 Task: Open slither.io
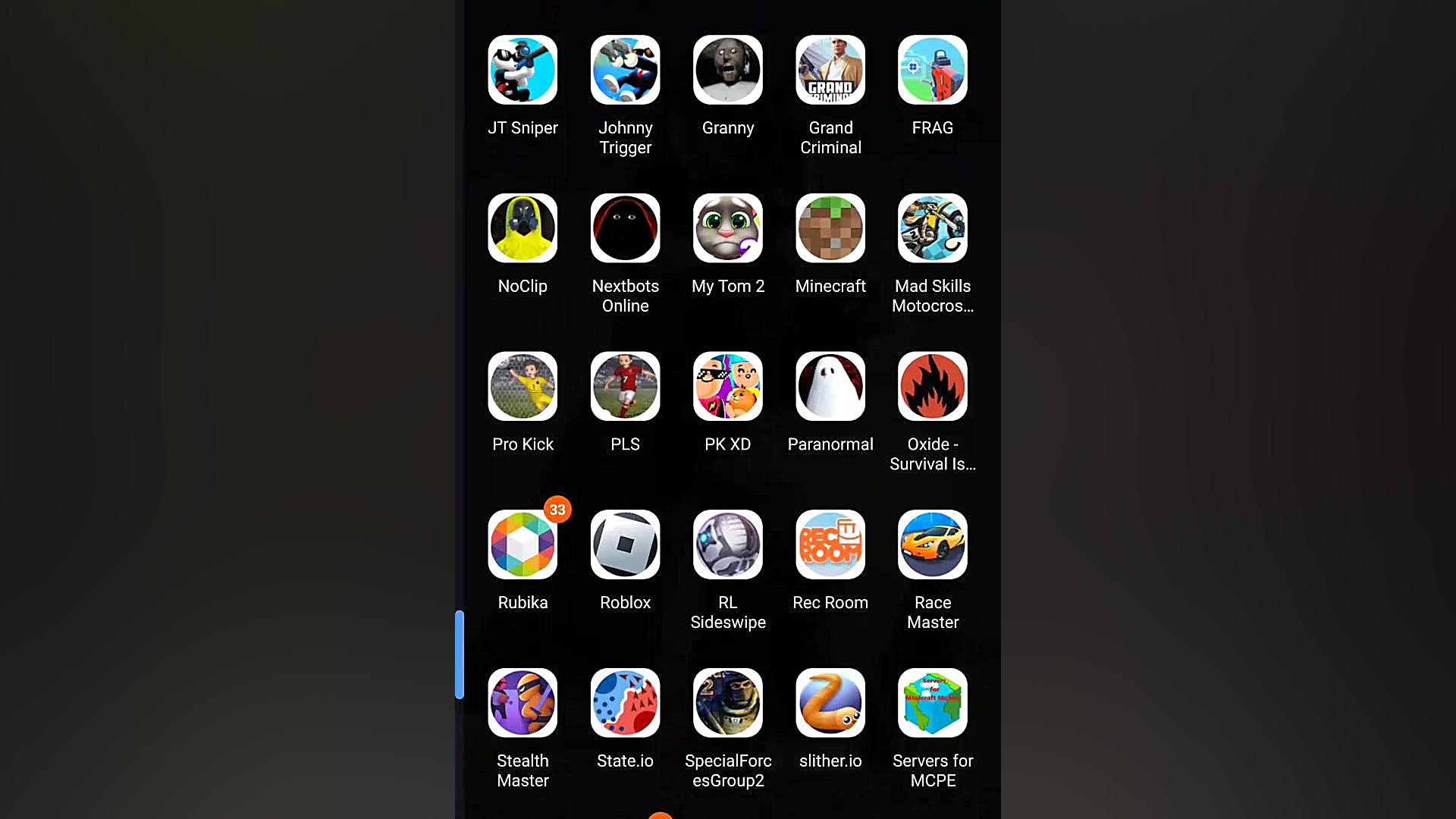point(830,703)
